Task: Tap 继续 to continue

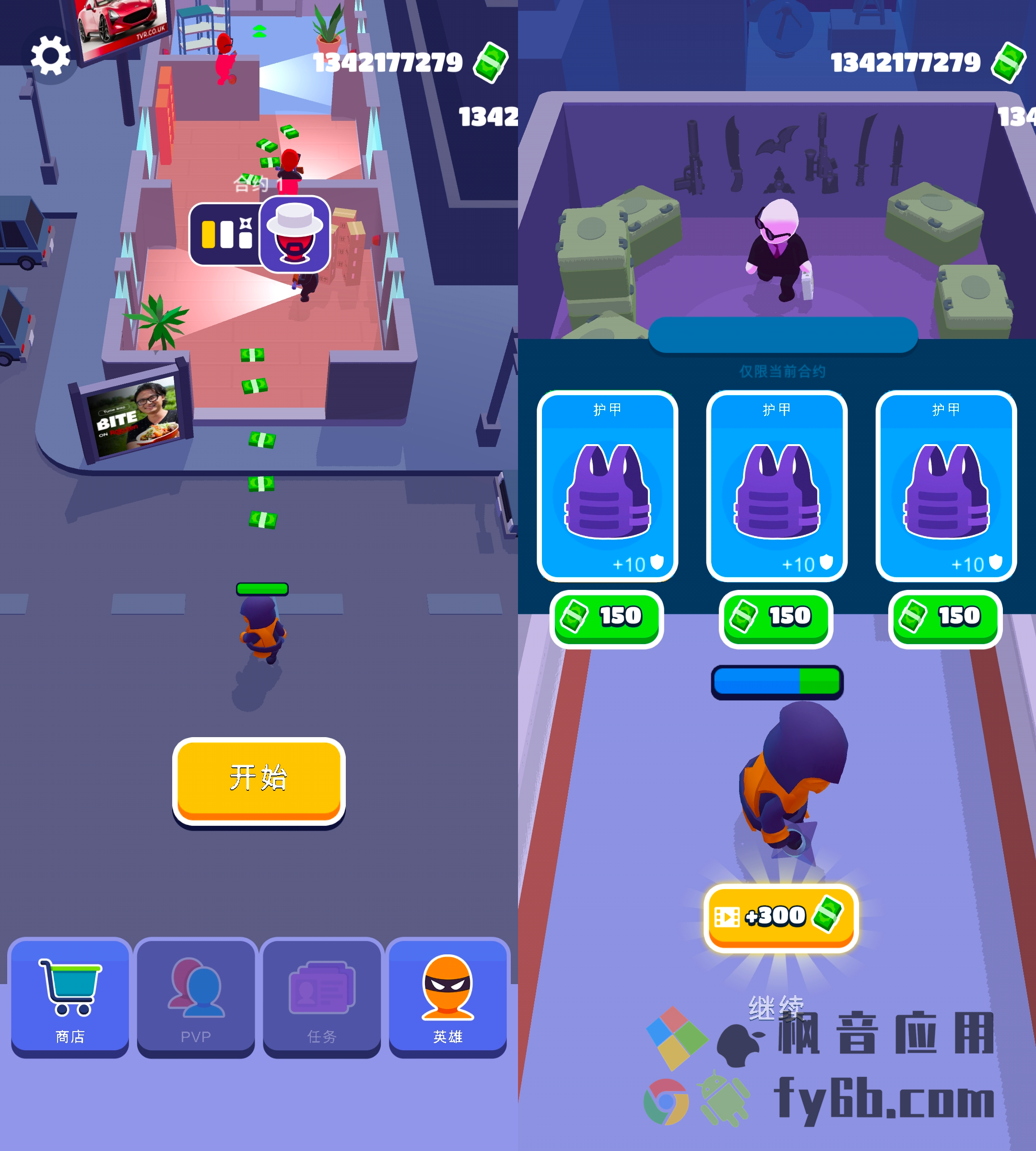Action: click(x=776, y=1008)
